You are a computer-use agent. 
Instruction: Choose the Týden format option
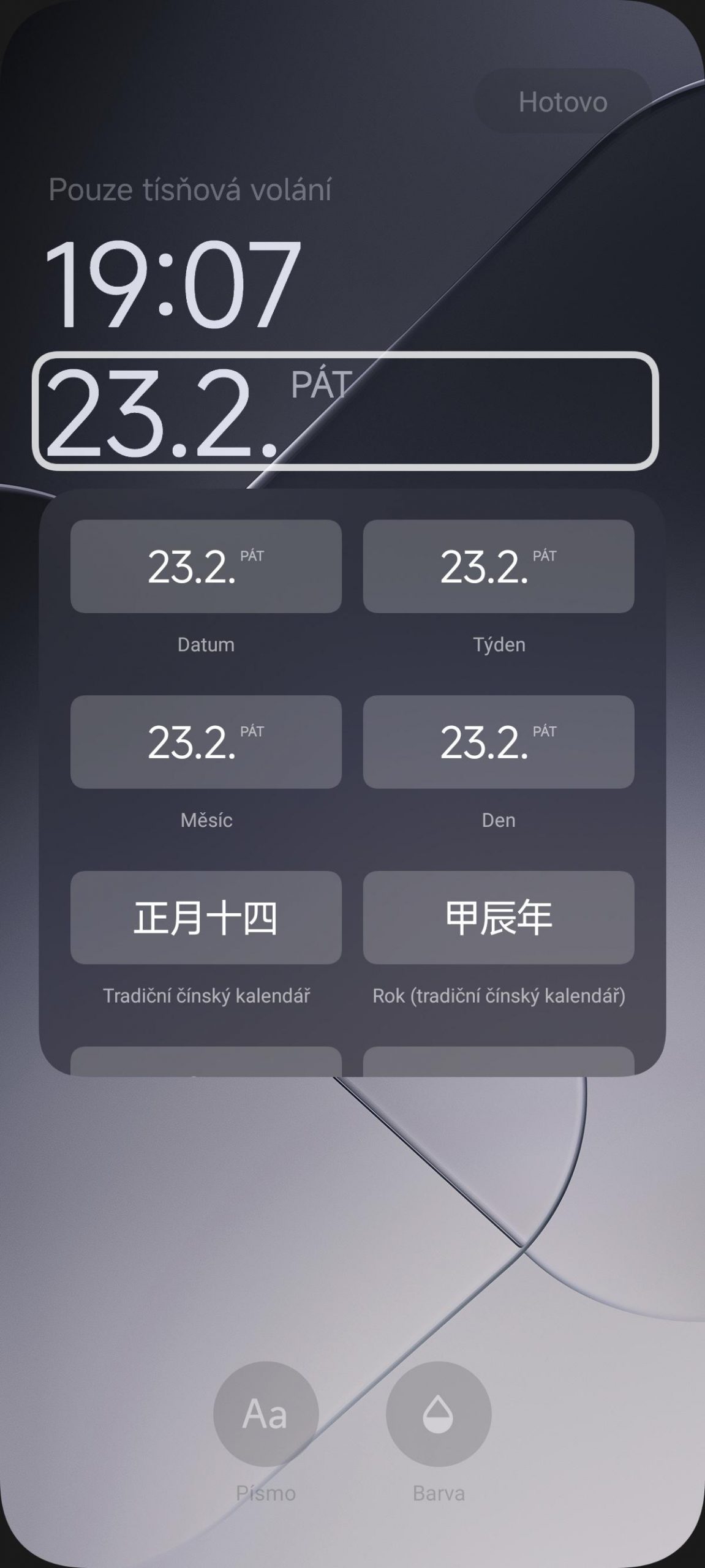tap(499, 567)
